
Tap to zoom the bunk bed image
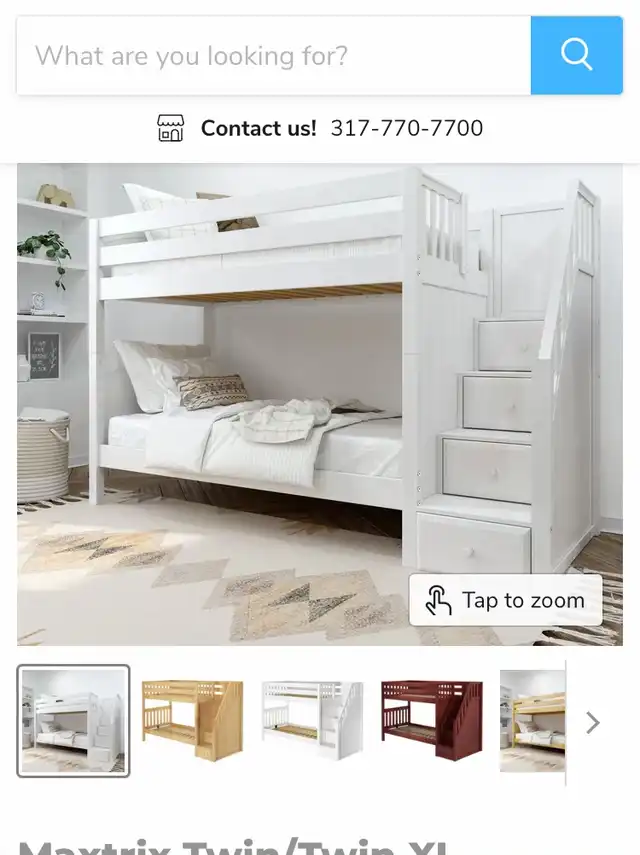pos(506,600)
